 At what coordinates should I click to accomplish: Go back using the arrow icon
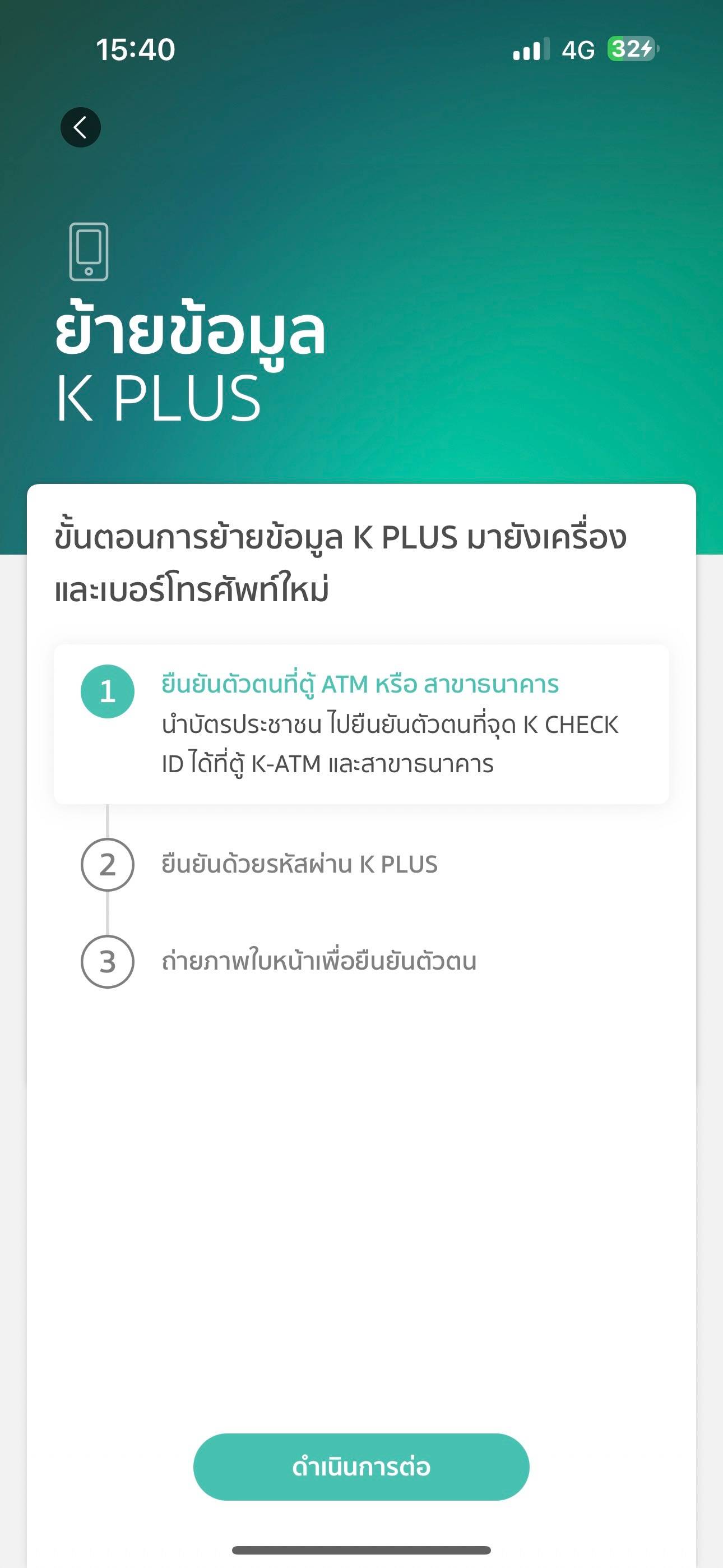point(80,127)
